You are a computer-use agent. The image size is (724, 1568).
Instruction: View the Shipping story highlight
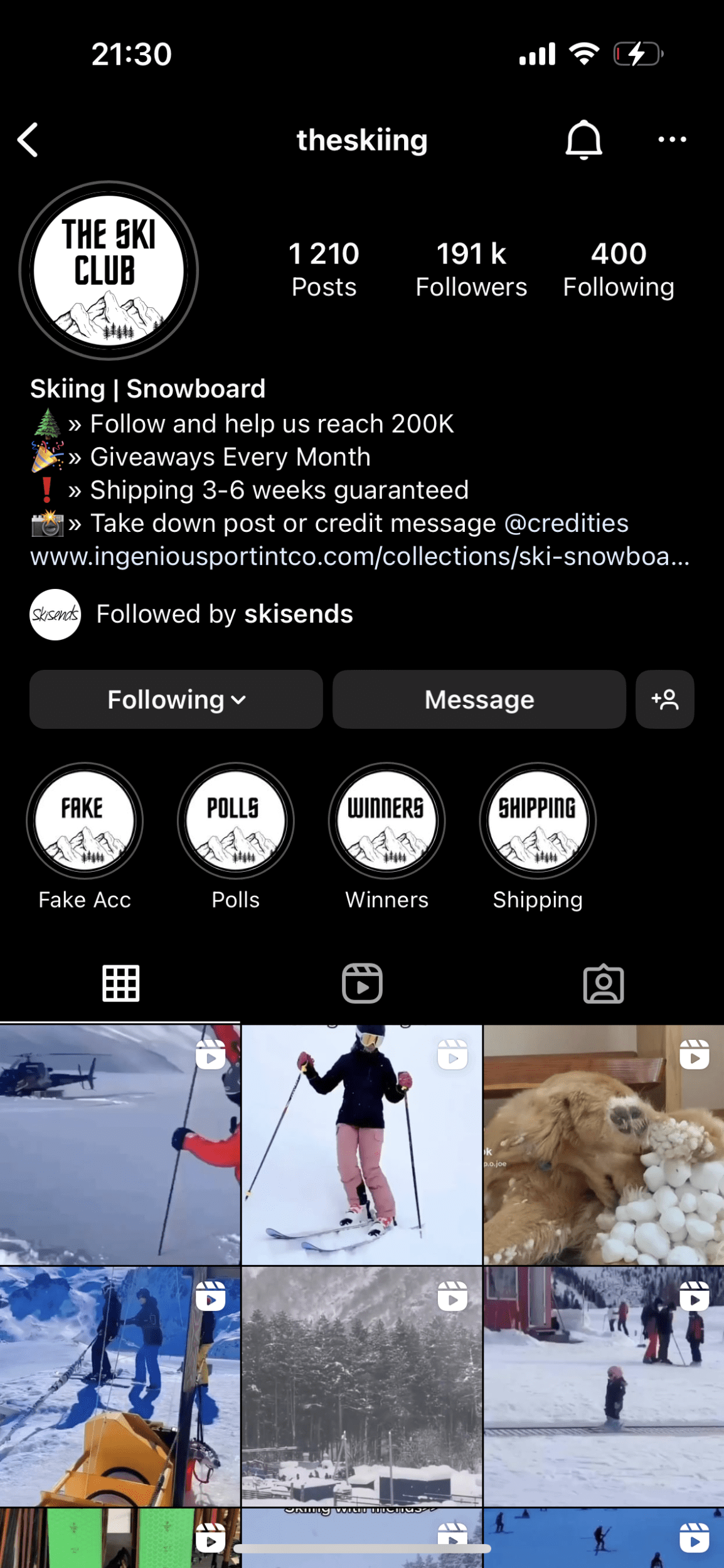(x=538, y=820)
